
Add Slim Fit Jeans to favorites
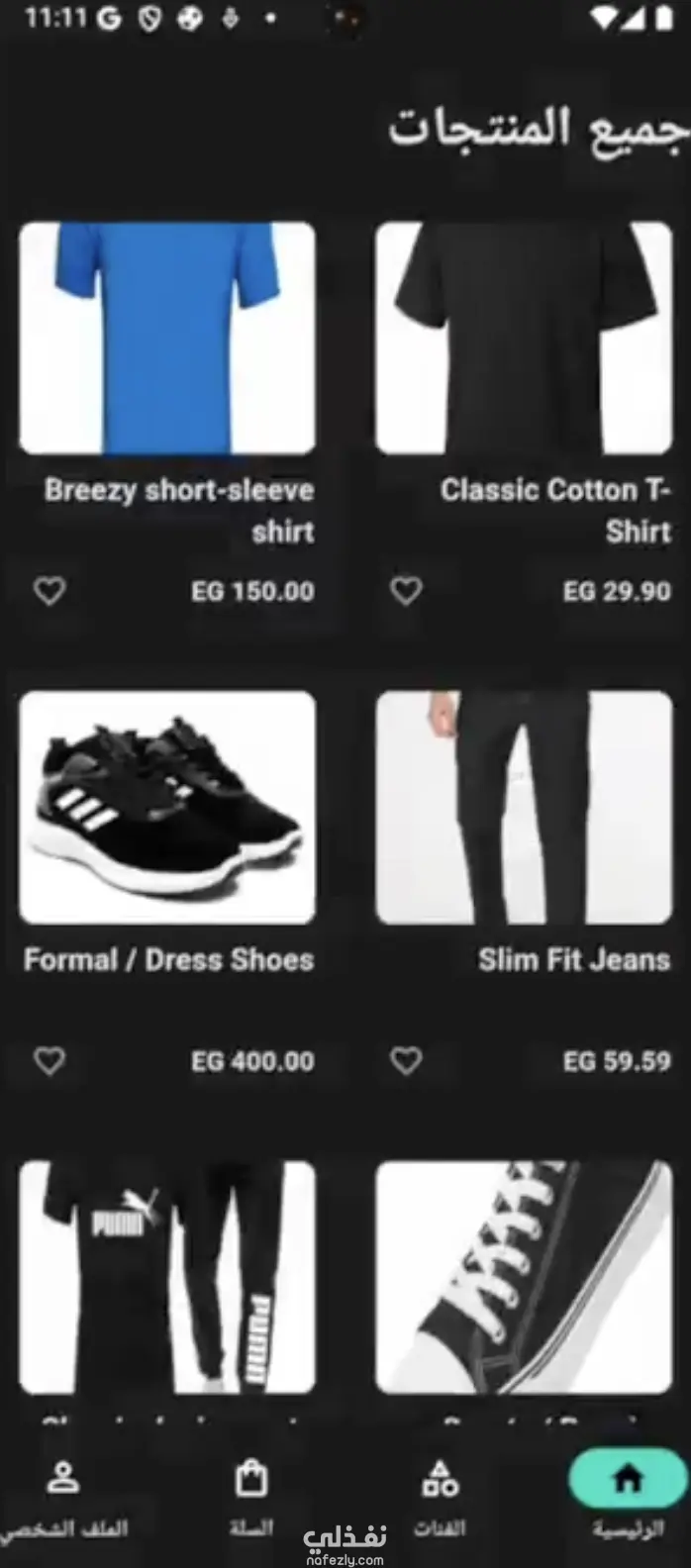pyautogui.click(x=406, y=1061)
